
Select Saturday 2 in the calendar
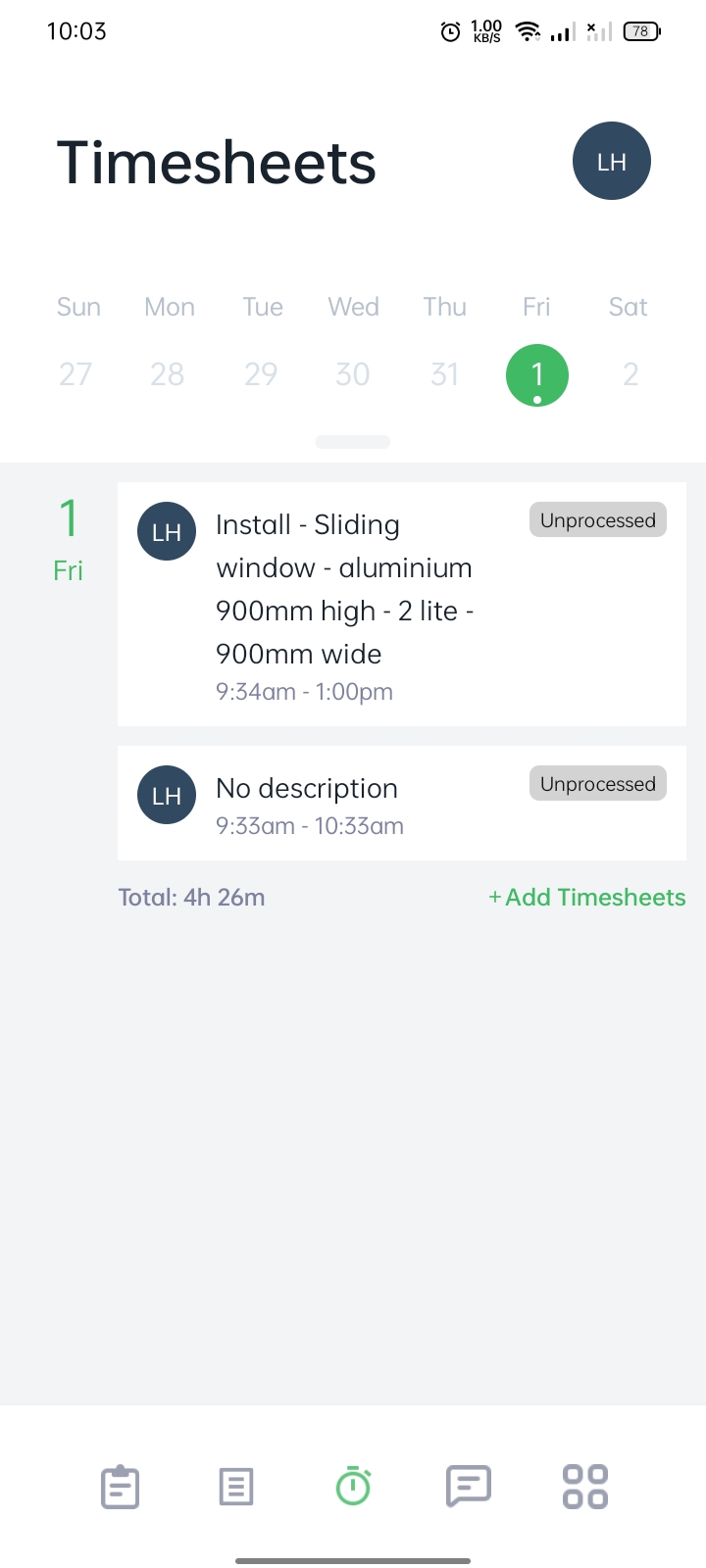click(630, 374)
